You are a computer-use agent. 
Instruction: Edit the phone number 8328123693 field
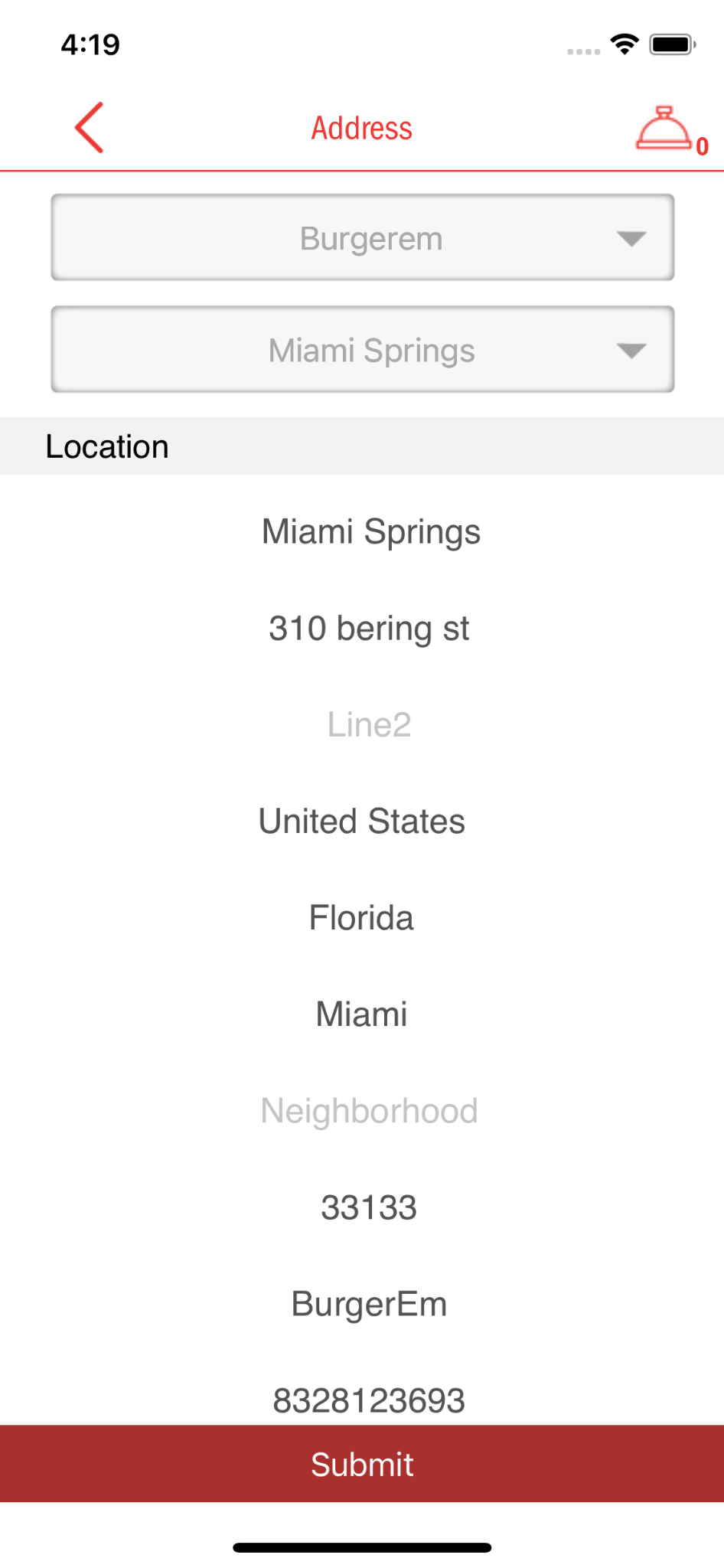(369, 1400)
